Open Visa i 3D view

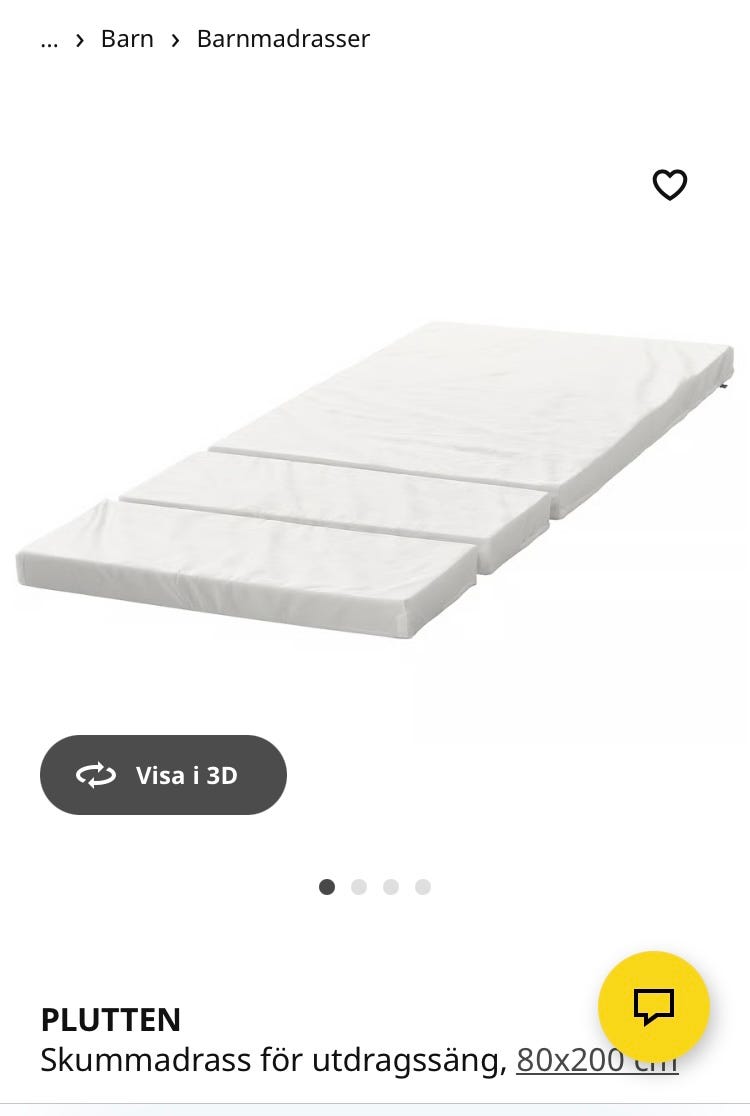pyautogui.click(x=163, y=775)
